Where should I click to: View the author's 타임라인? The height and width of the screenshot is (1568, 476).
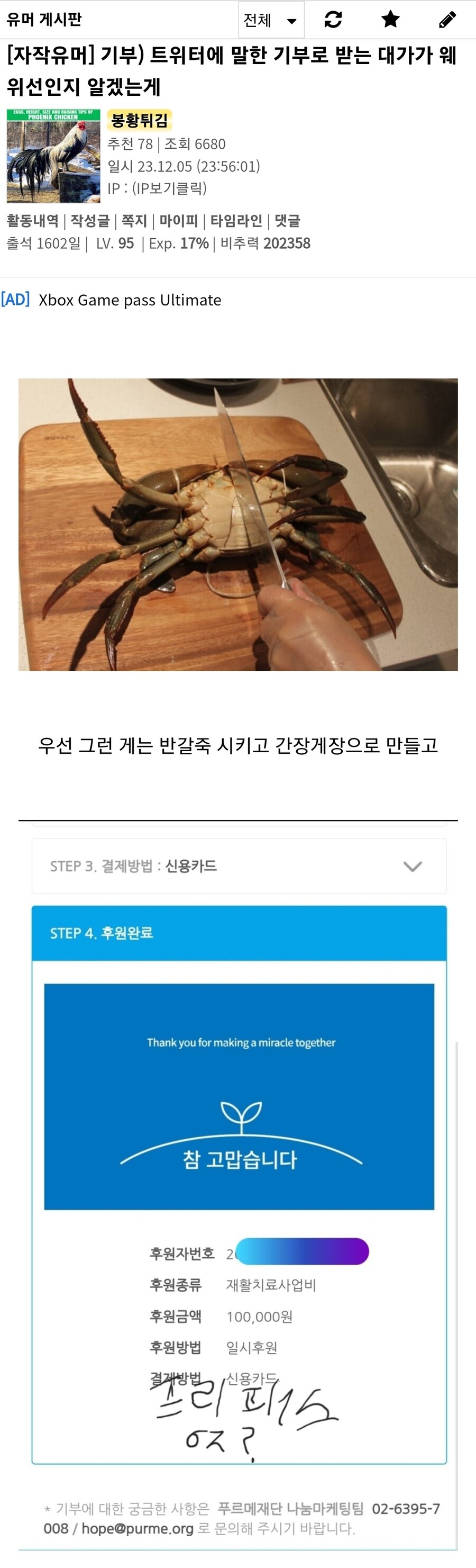pyautogui.click(x=236, y=220)
